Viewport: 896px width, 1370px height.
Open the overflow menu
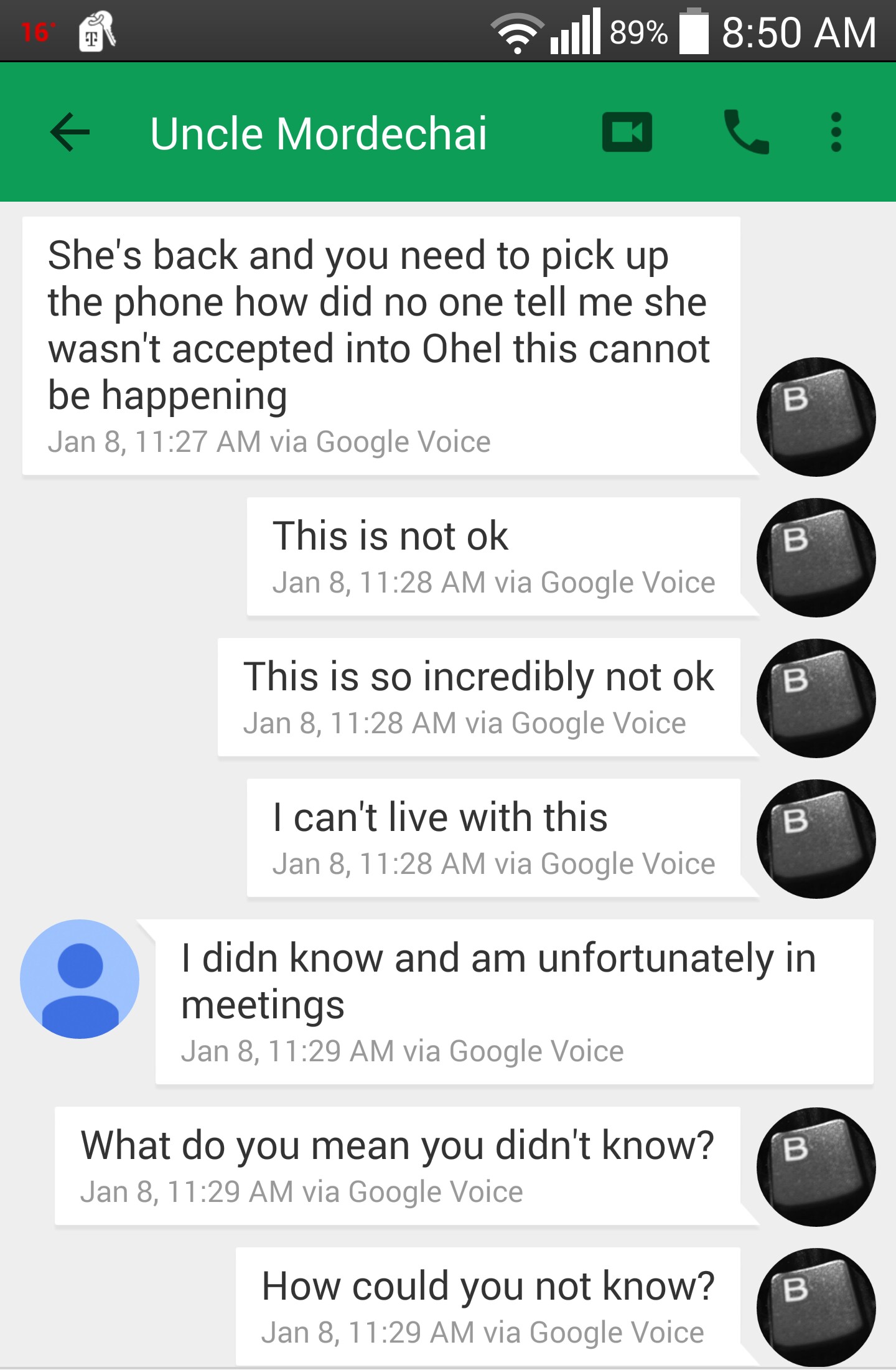point(836,132)
